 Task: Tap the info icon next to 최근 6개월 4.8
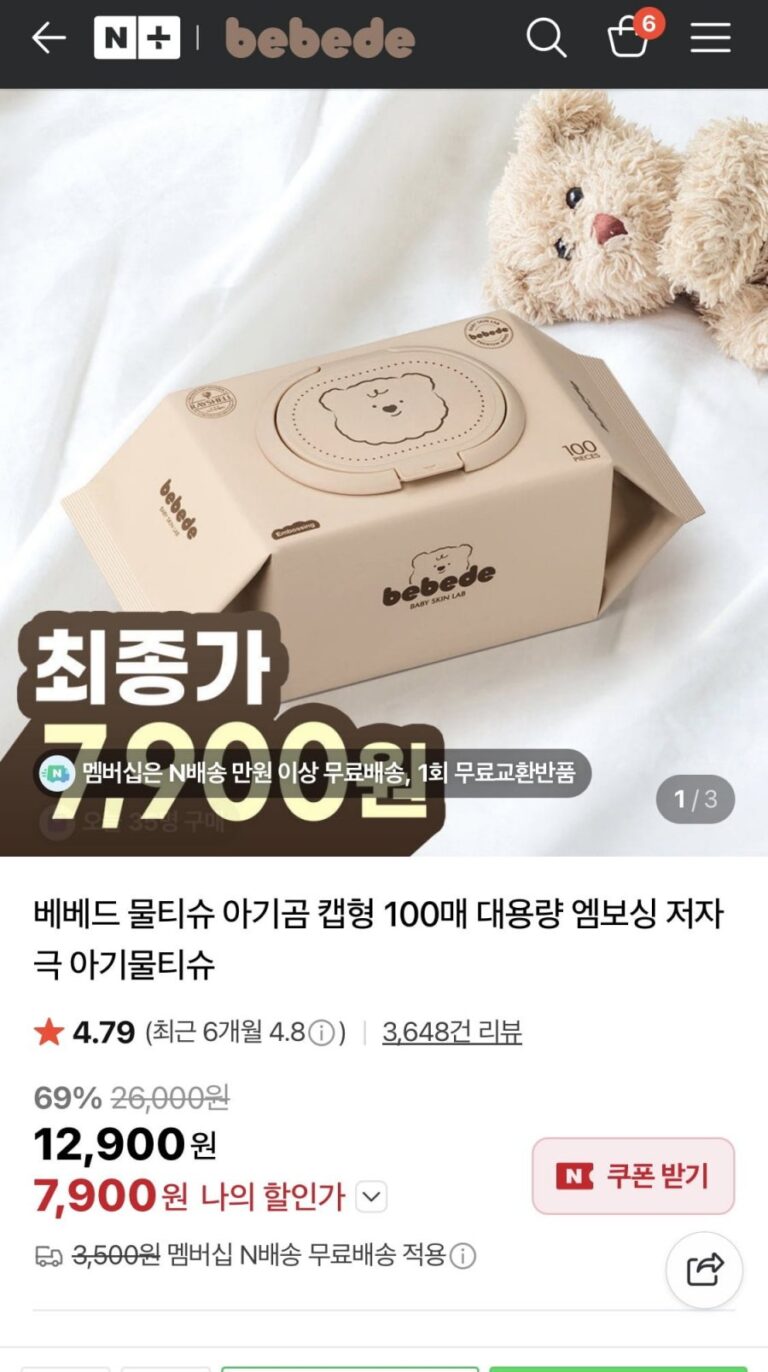[321, 1033]
